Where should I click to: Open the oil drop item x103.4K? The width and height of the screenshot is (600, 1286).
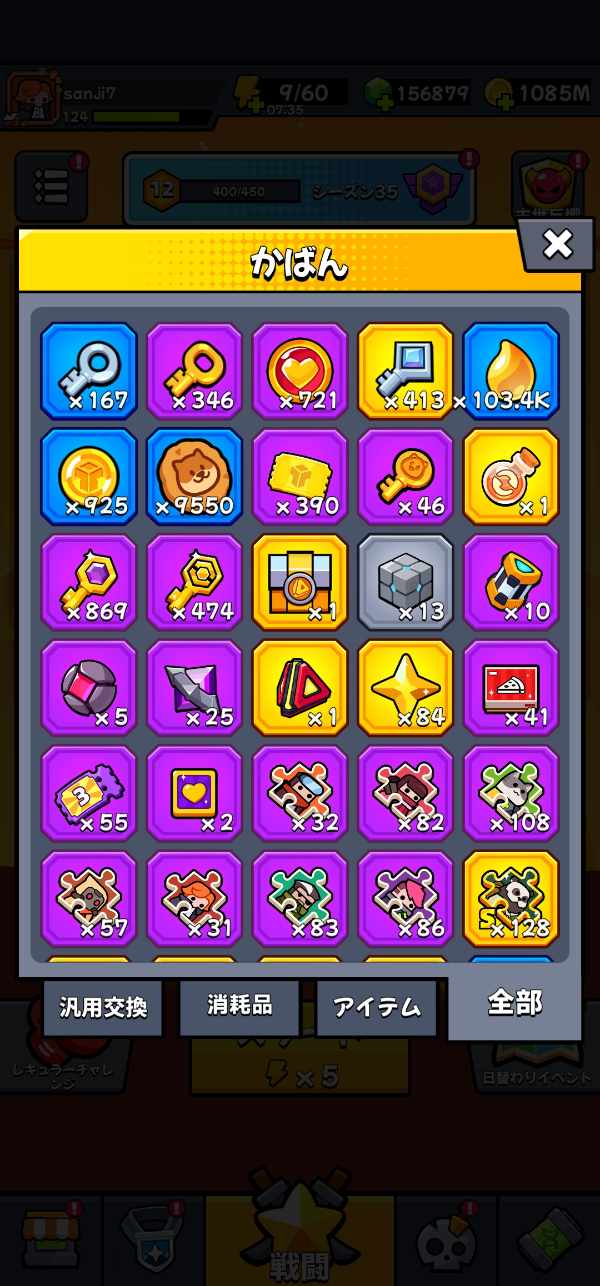pyautogui.click(x=511, y=370)
